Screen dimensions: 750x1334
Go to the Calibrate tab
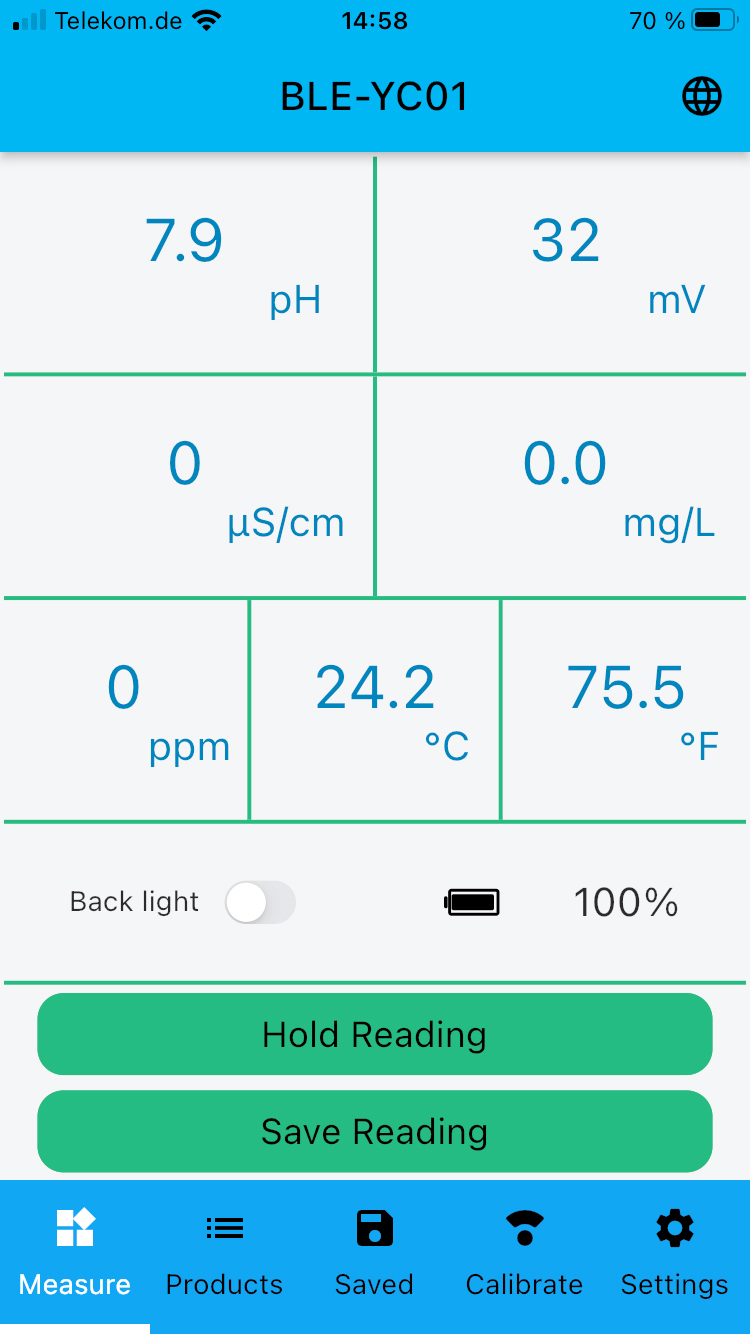pos(524,1254)
